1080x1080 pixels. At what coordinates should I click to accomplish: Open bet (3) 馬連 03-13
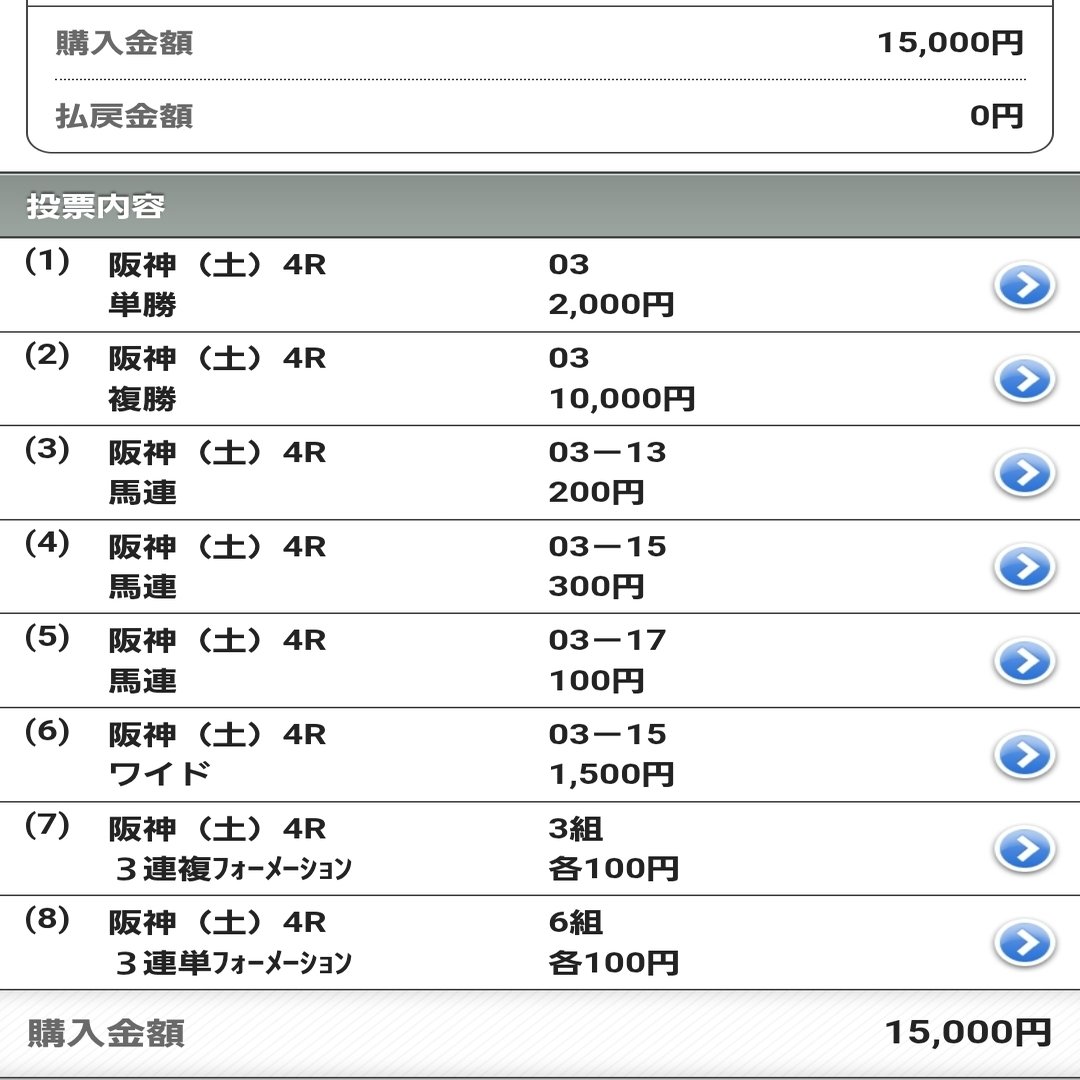pyautogui.click(x=1024, y=474)
